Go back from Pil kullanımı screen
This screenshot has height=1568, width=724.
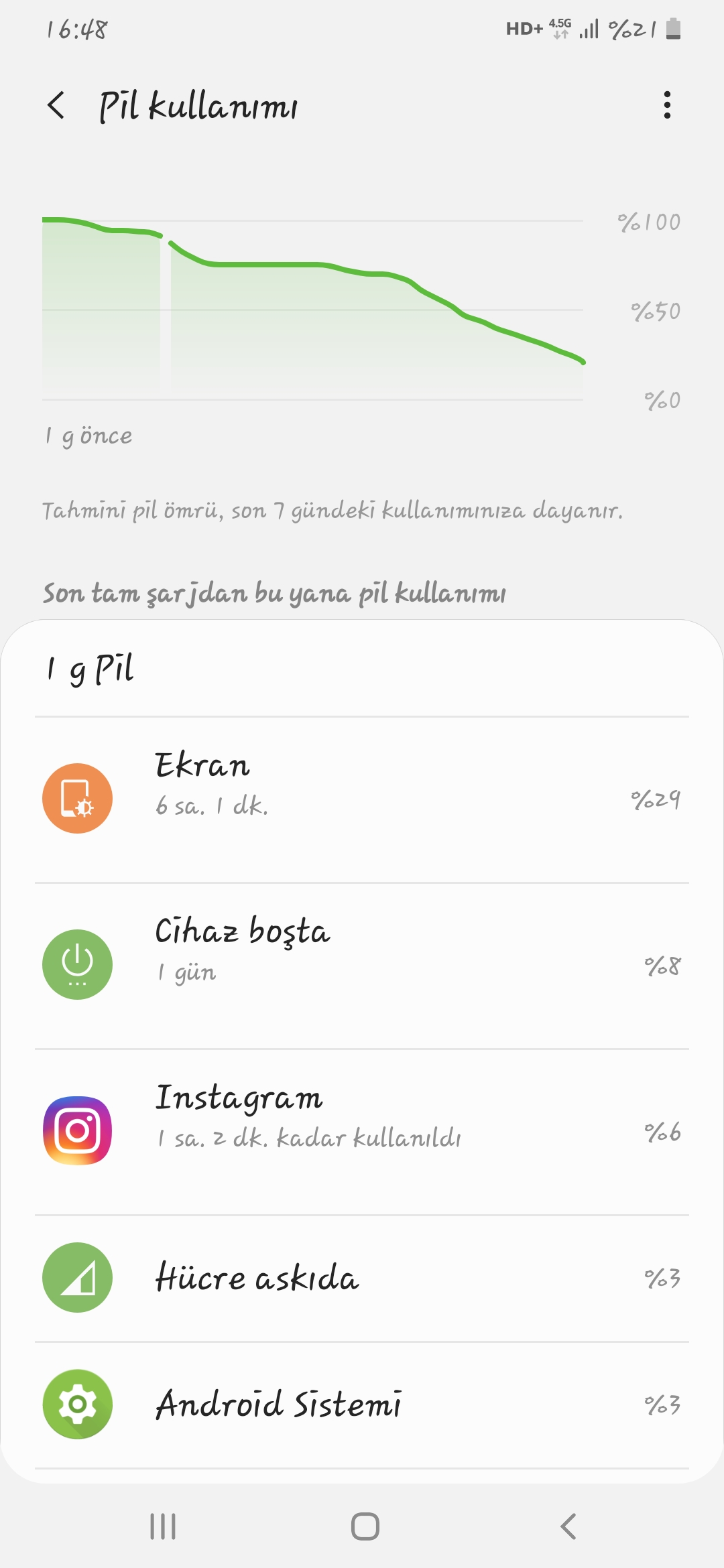click(57, 105)
